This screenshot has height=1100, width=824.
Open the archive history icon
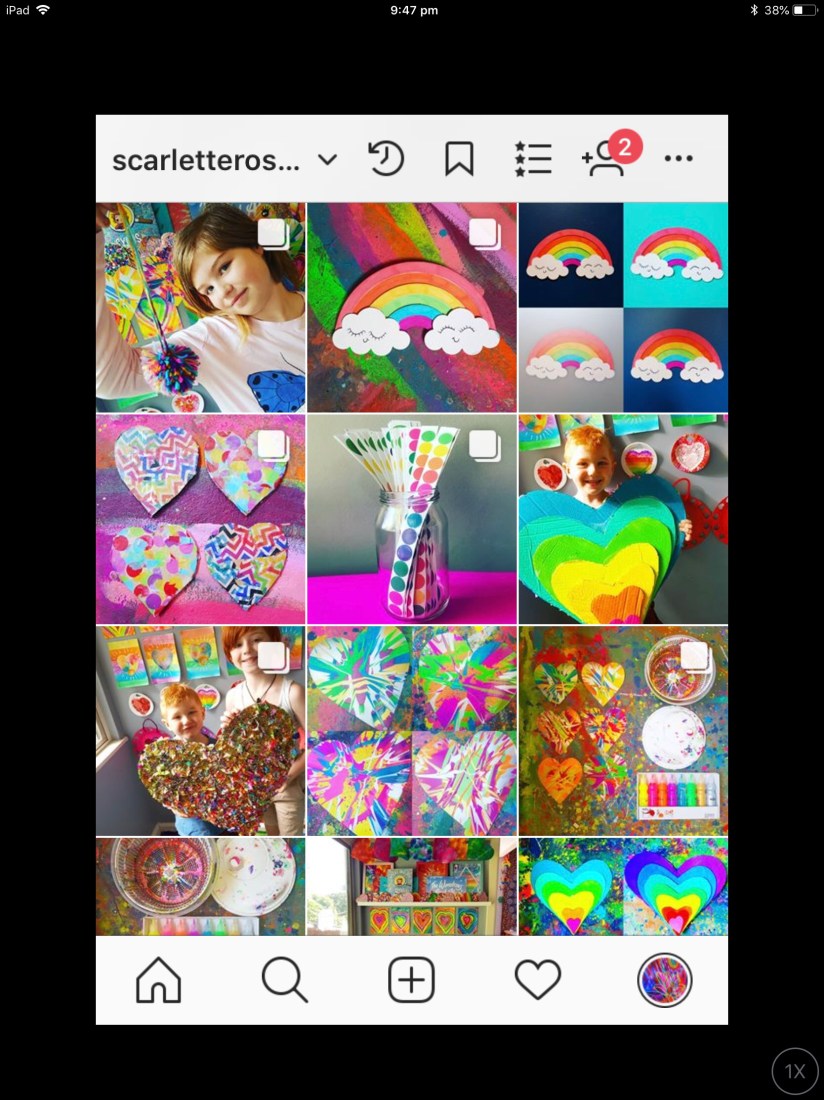[x=386, y=159]
